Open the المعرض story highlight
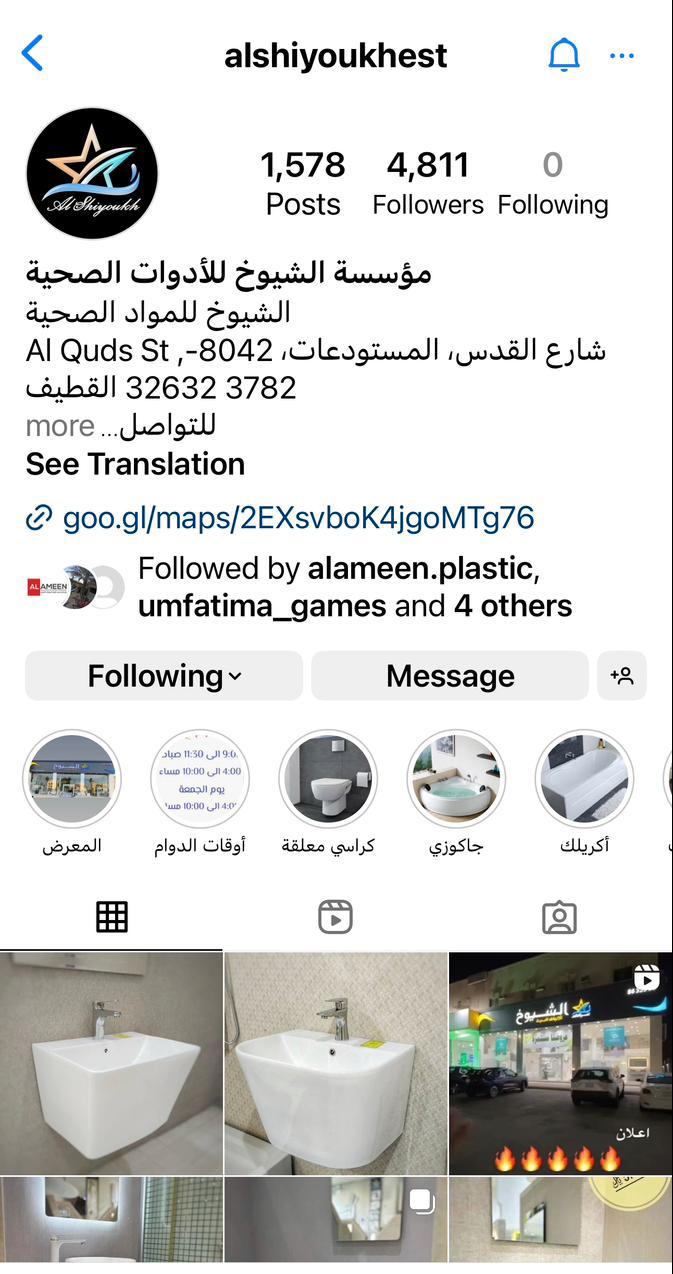Screen dimensions: 673x1274 [x=71, y=779]
